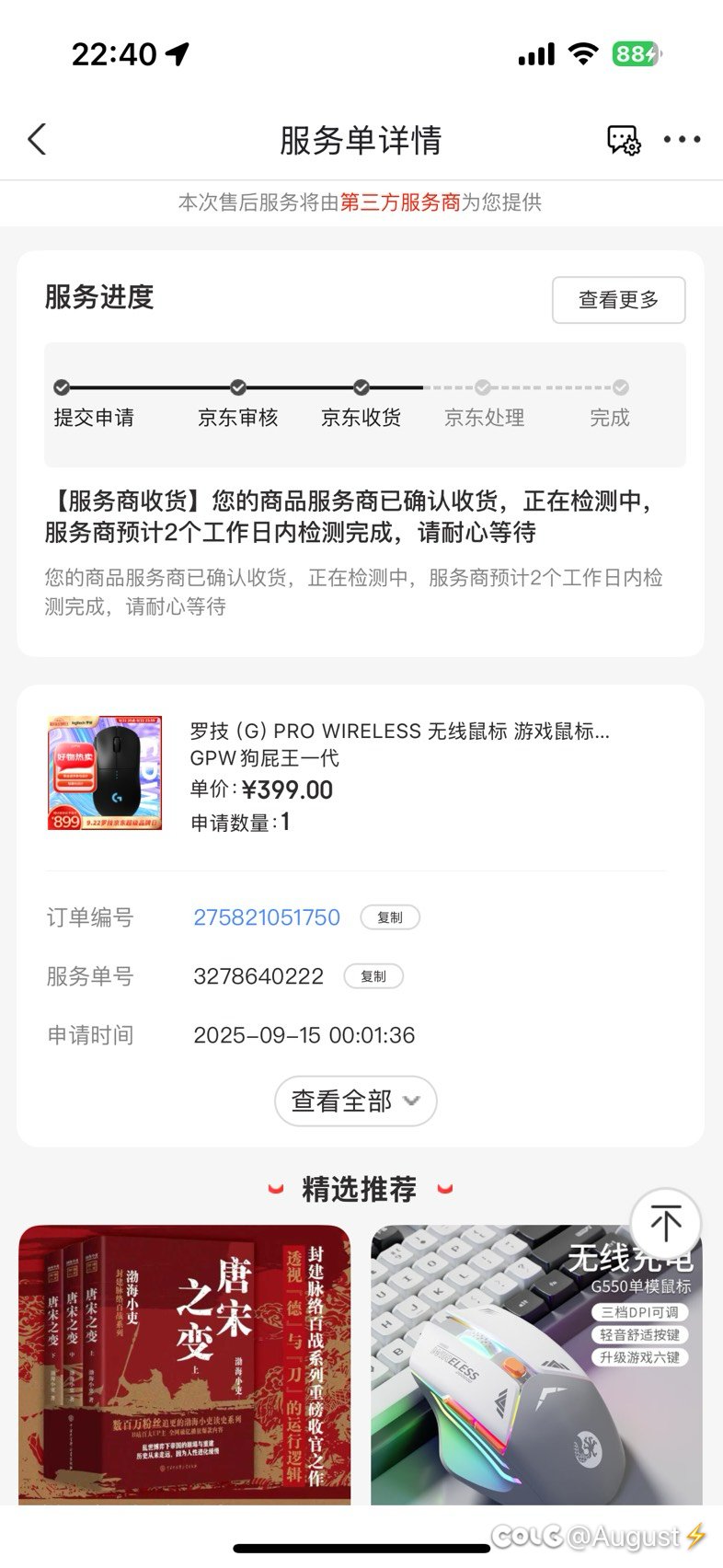723x1568 pixels.
Task: Open the 唐宋之变 book recommendation
Action: [185, 1364]
